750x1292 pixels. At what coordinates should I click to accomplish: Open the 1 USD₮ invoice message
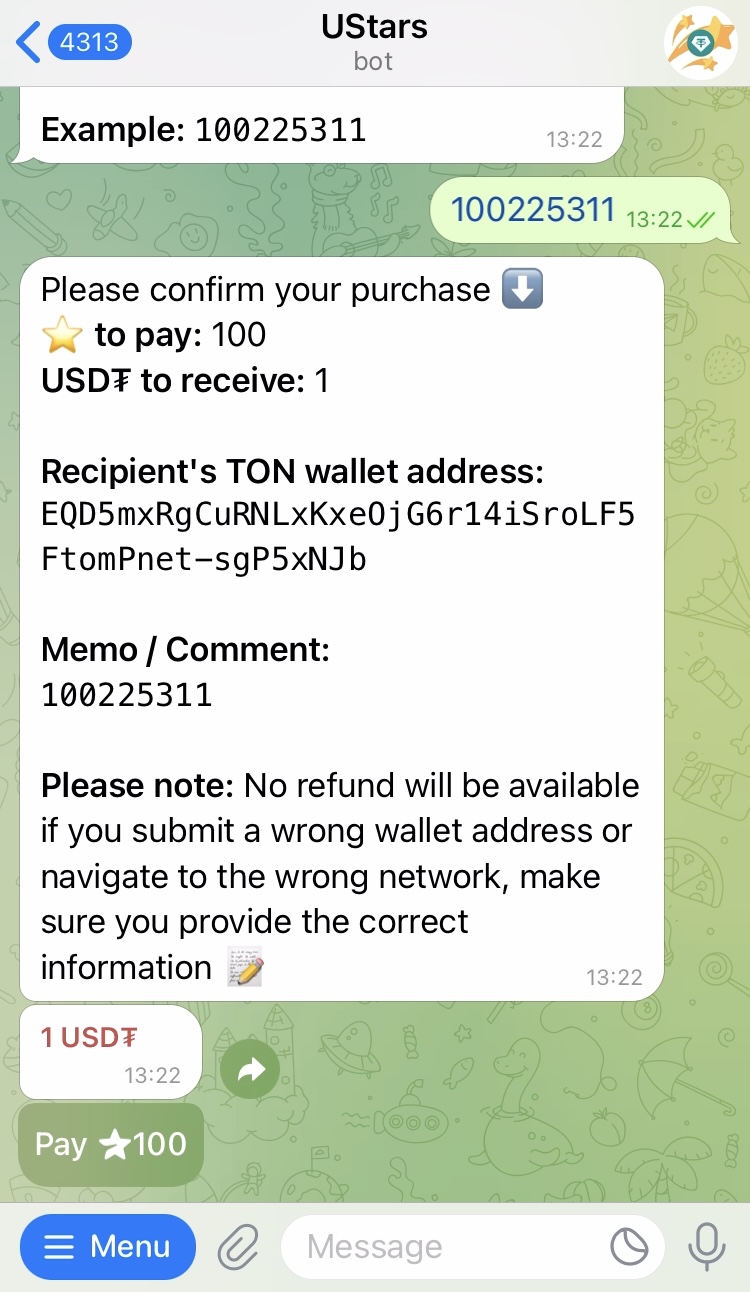[110, 1051]
